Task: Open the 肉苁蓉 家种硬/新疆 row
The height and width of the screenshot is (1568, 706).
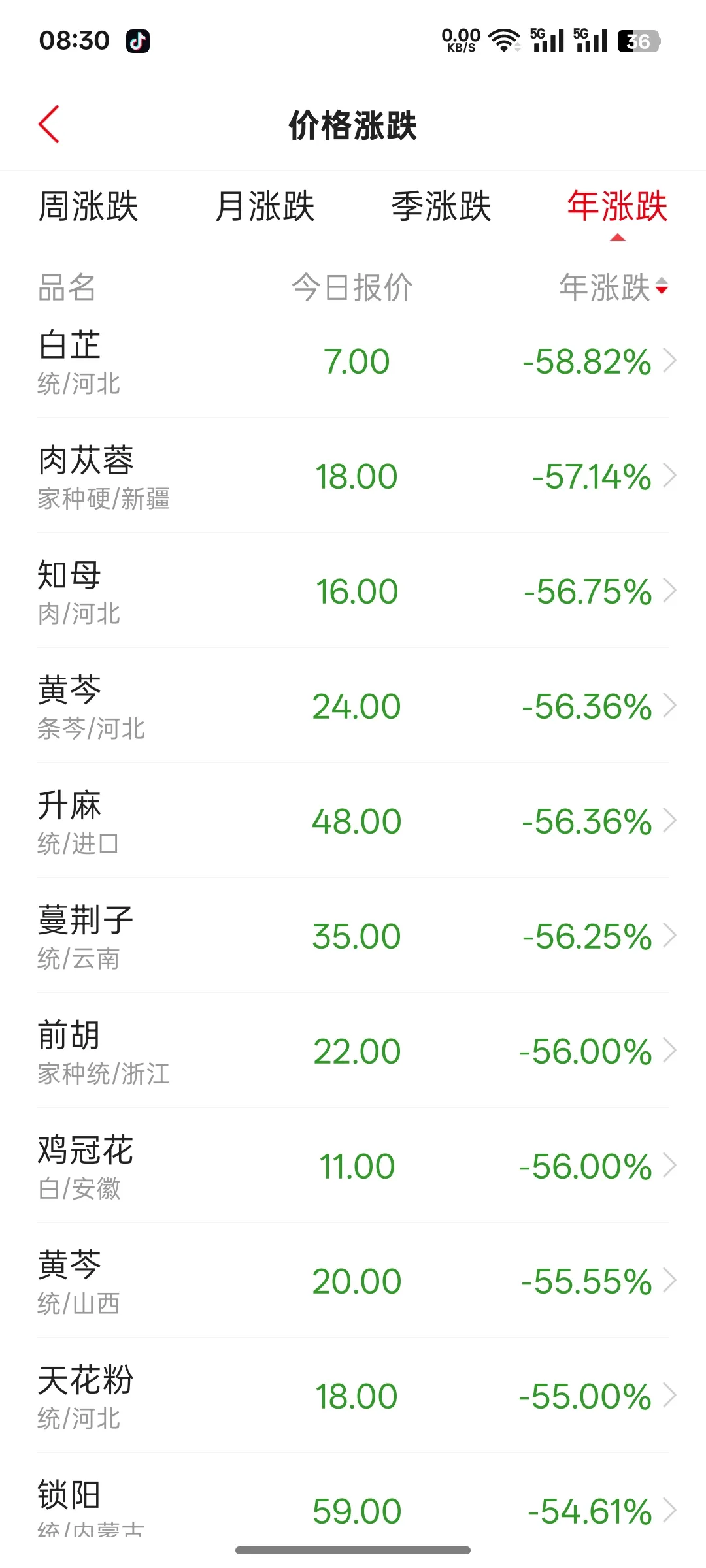Action: click(x=353, y=476)
